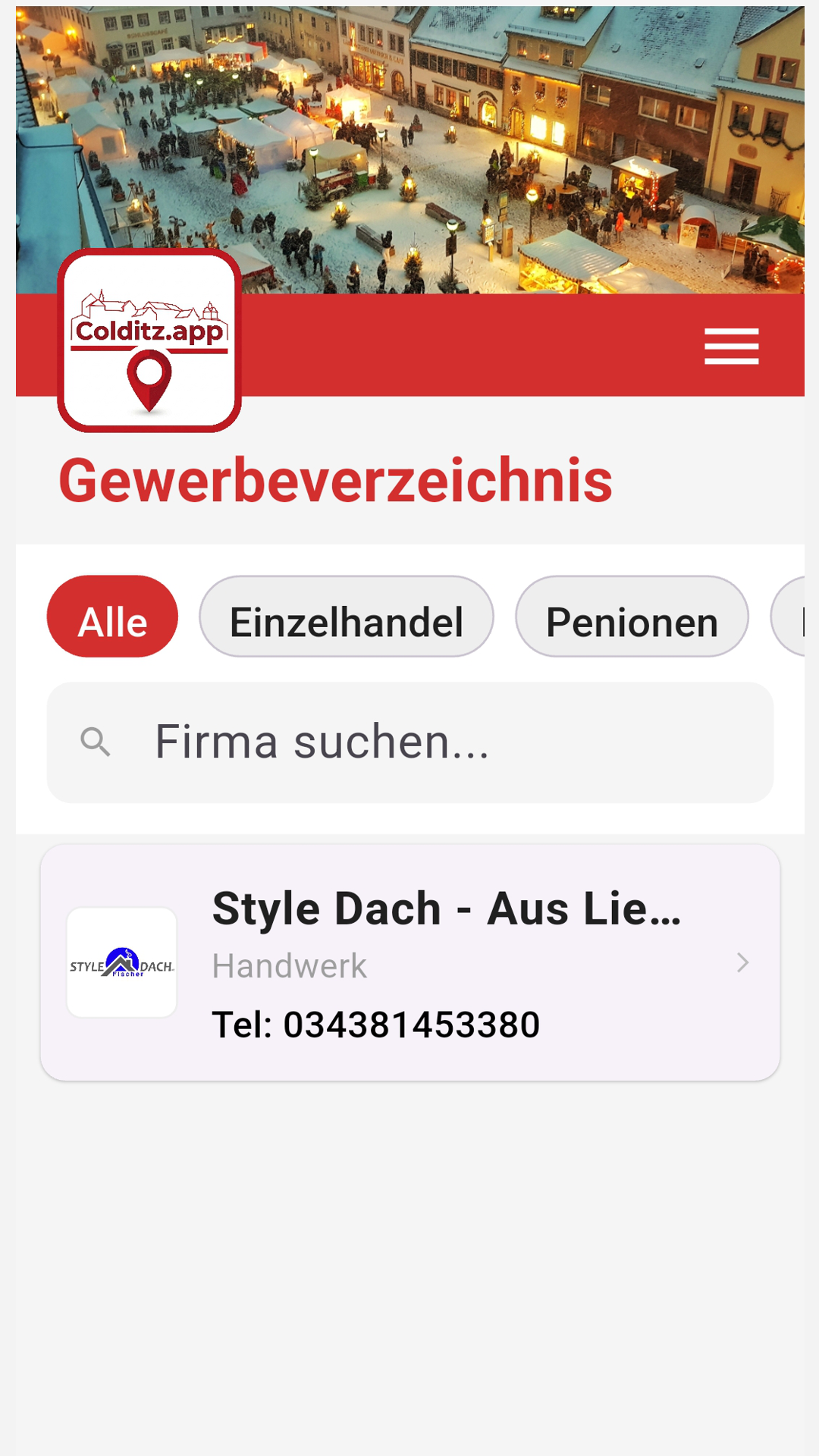Switch to the Einzelhandel category tab
The height and width of the screenshot is (1456, 819).
click(346, 616)
